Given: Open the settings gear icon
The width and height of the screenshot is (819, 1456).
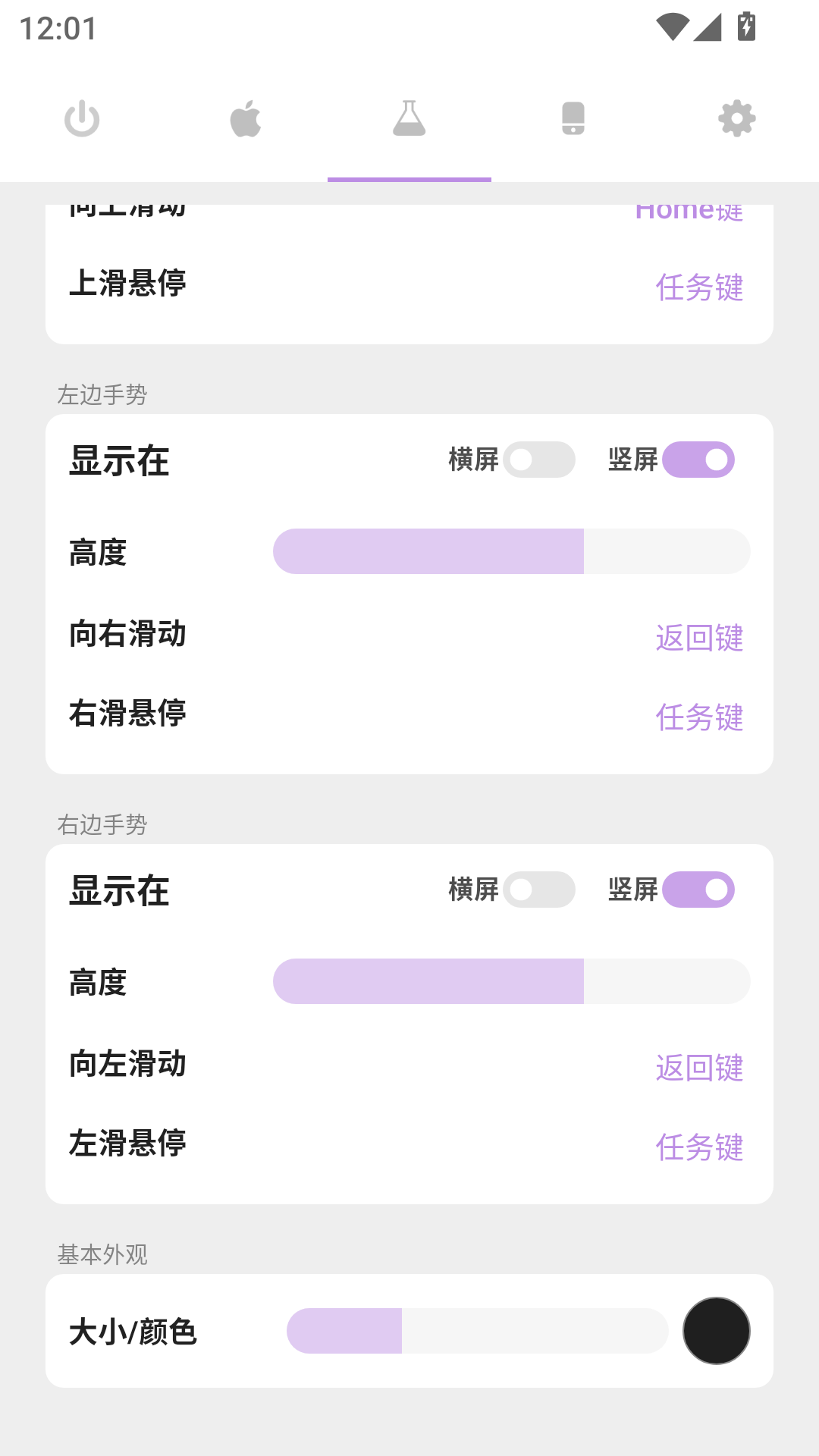Looking at the screenshot, I should (x=736, y=119).
